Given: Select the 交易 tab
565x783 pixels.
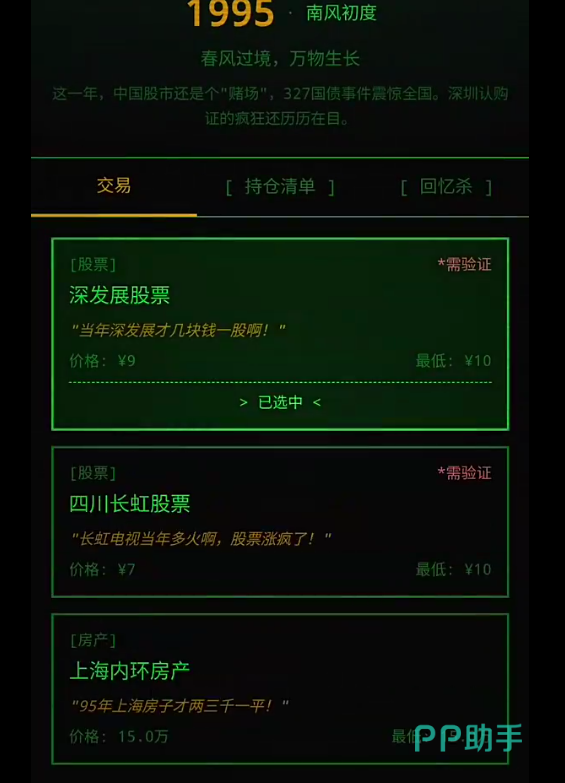Looking at the screenshot, I should coord(114,186).
